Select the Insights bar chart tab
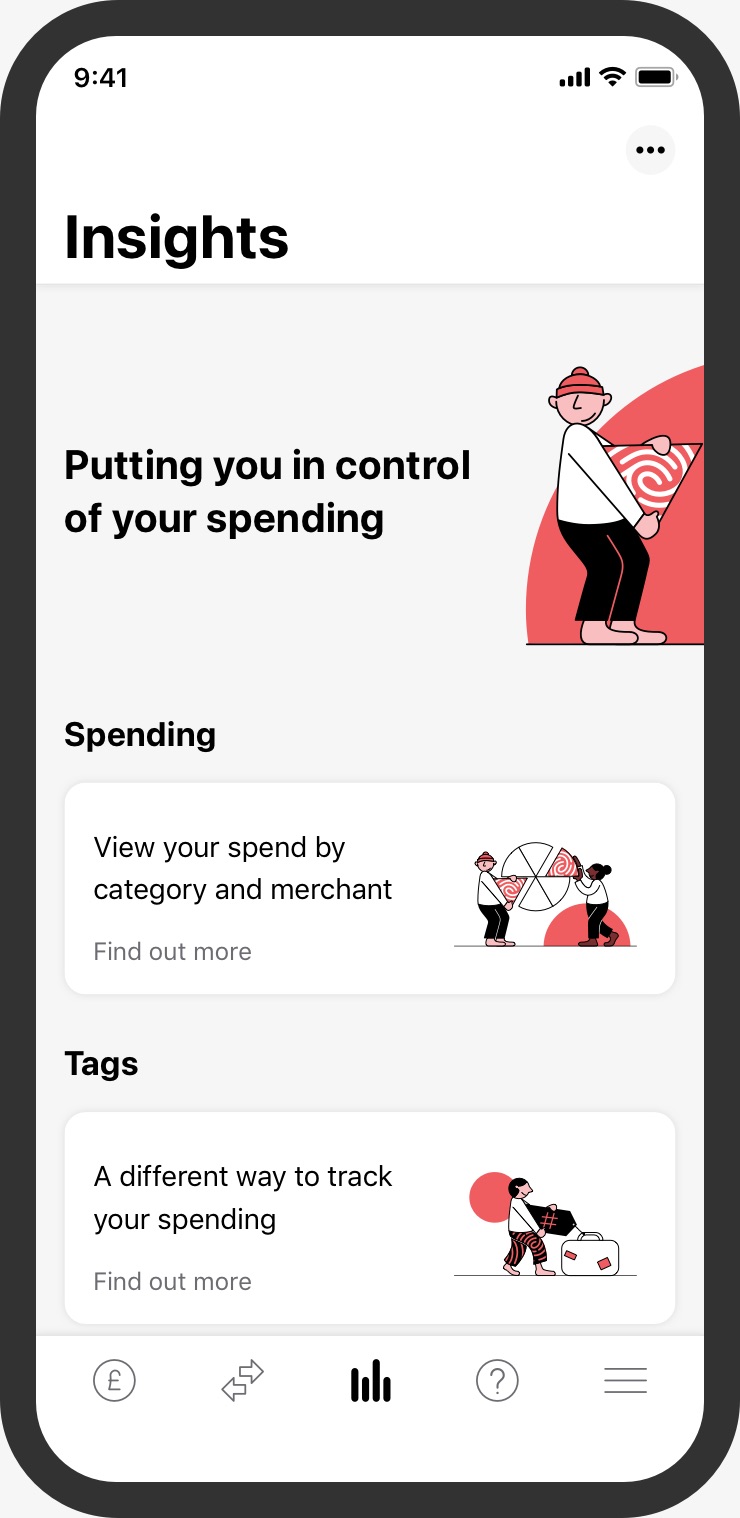The width and height of the screenshot is (740, 1518). [370, 1381]
